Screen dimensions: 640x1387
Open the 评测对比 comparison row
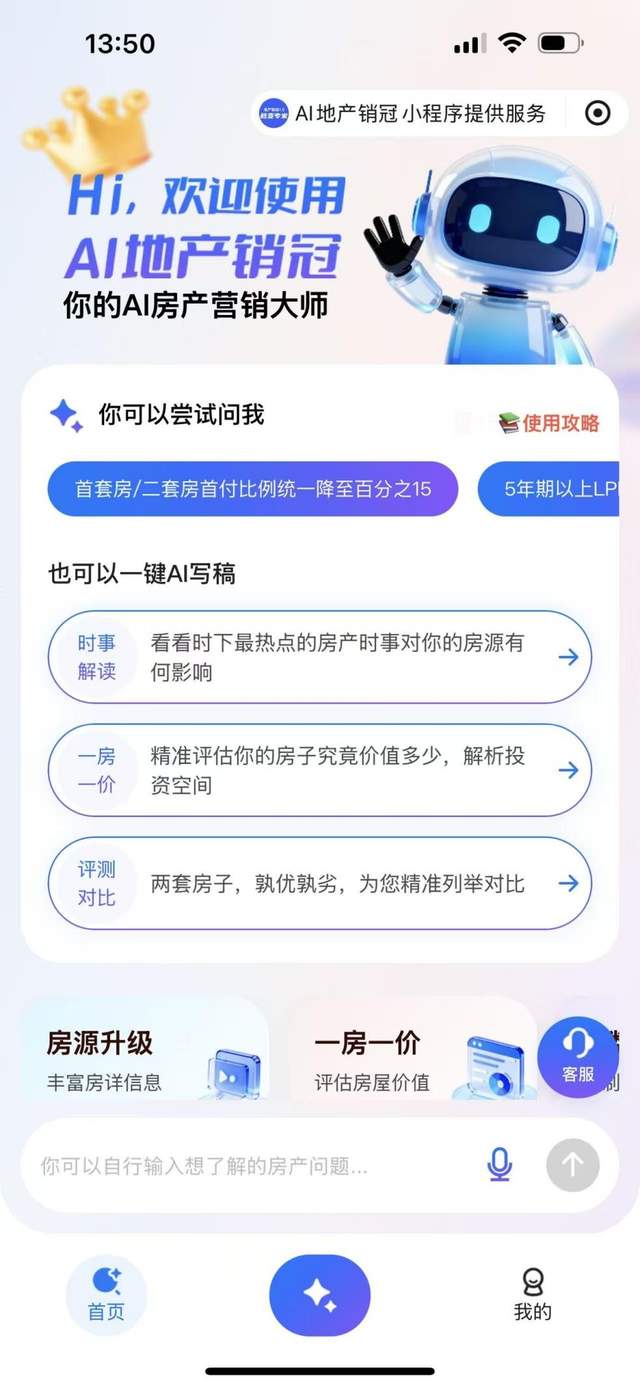320,883
